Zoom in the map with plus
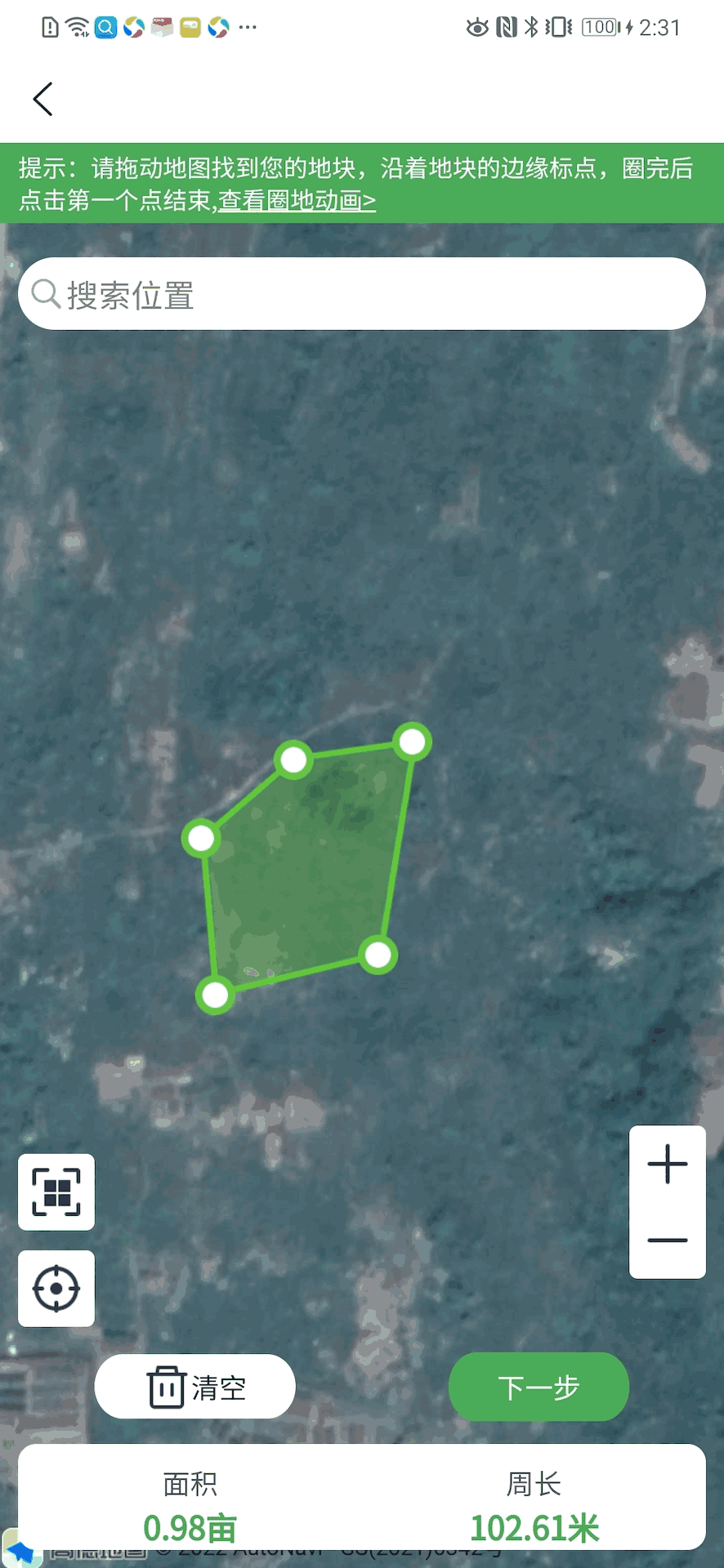 pos(667,1164)
